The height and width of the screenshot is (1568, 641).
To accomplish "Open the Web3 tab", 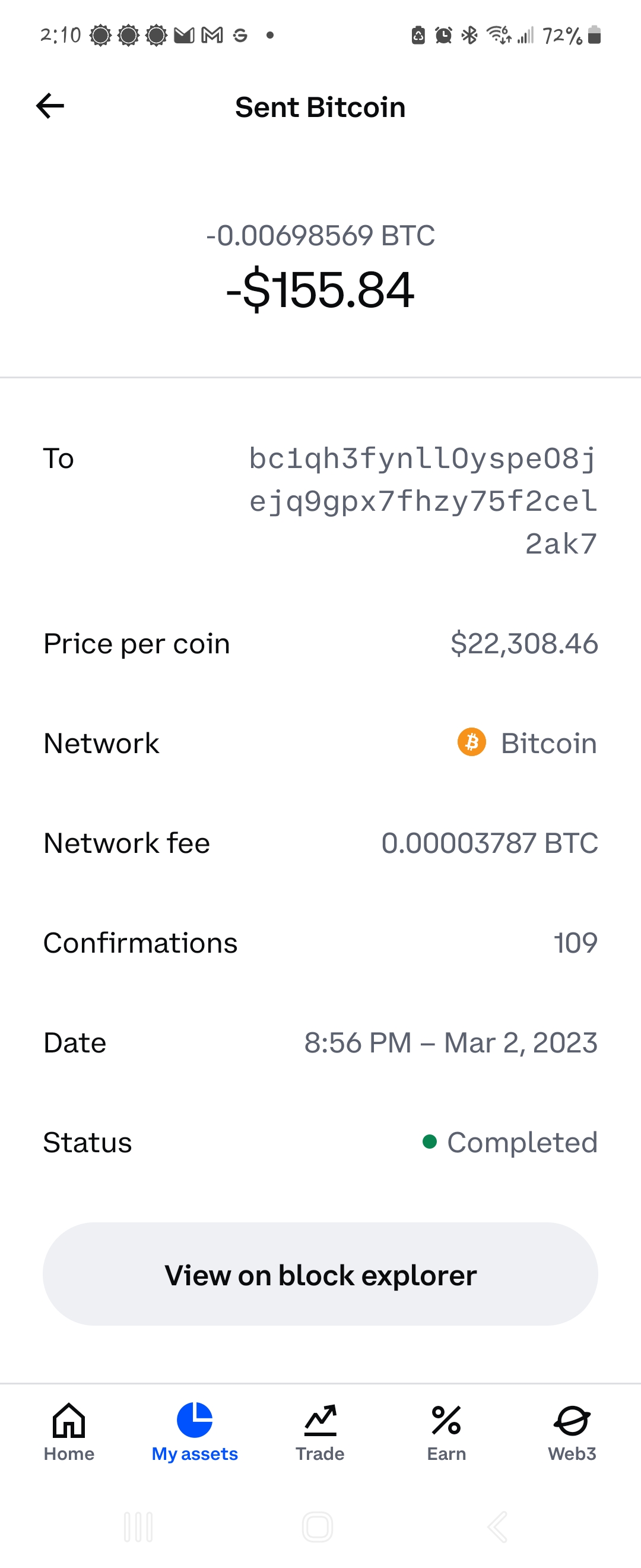I will pyautogui.click(x=572, y=1432).
